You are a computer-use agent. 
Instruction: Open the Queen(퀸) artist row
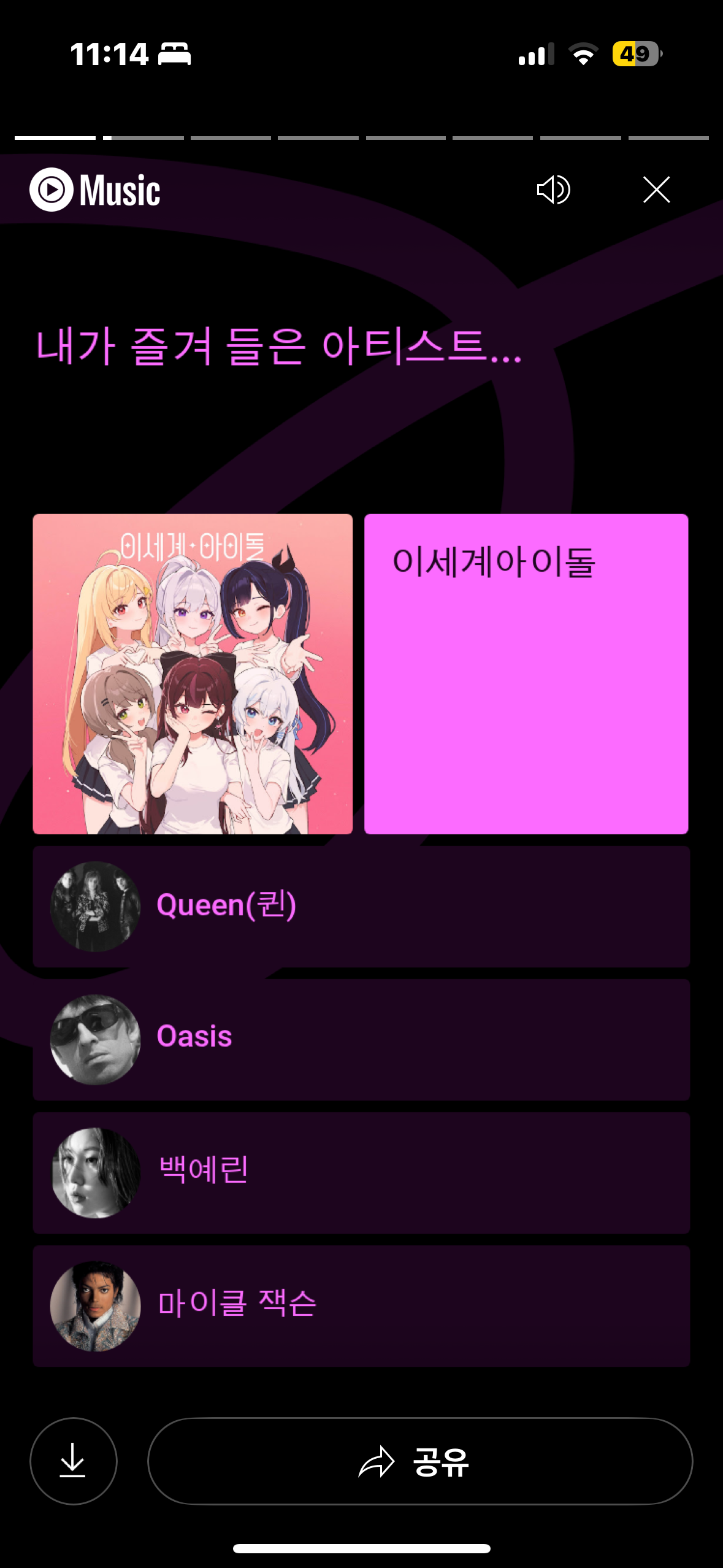coord(361,907)
